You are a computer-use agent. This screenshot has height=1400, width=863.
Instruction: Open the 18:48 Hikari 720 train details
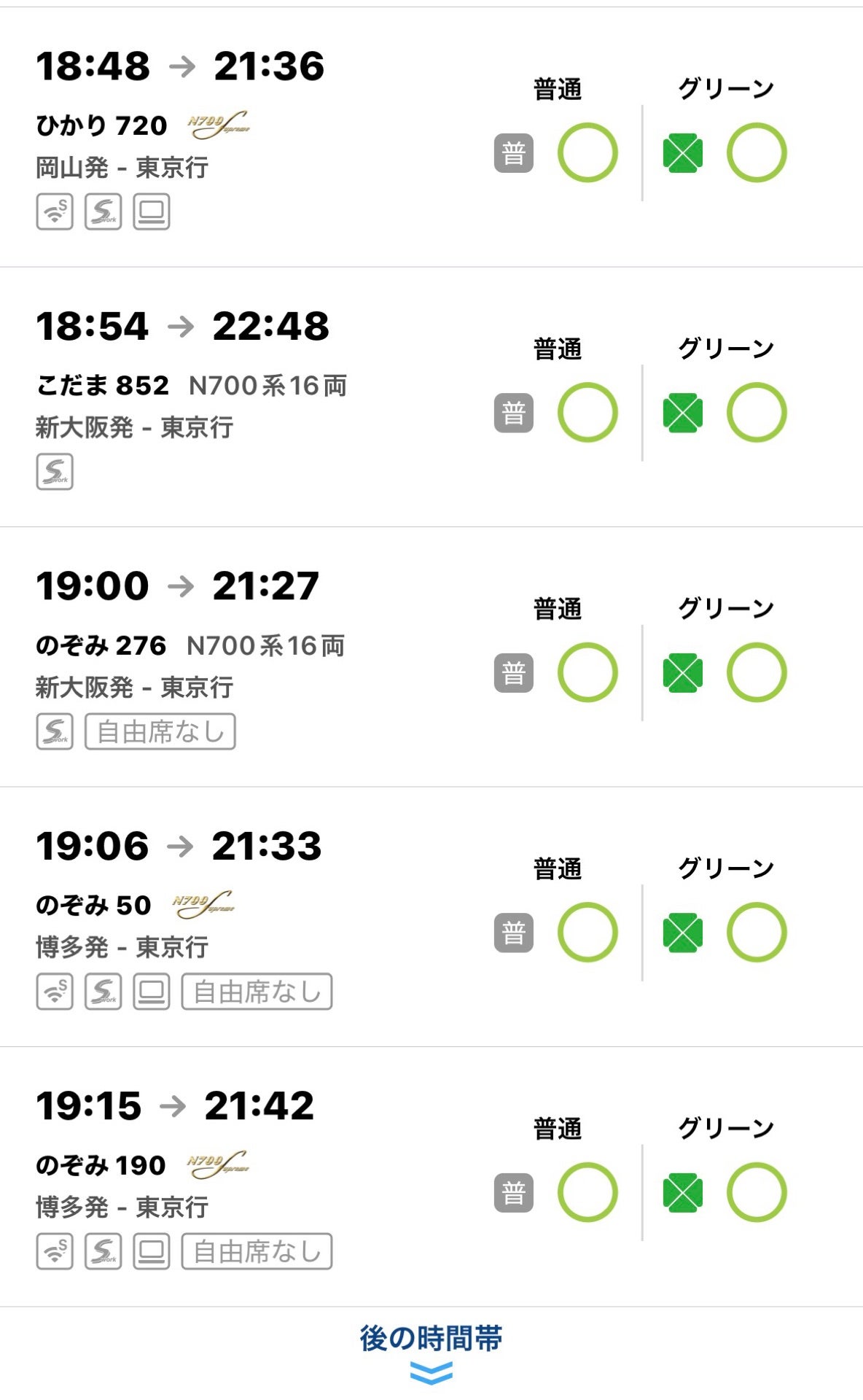click(431, 137)
